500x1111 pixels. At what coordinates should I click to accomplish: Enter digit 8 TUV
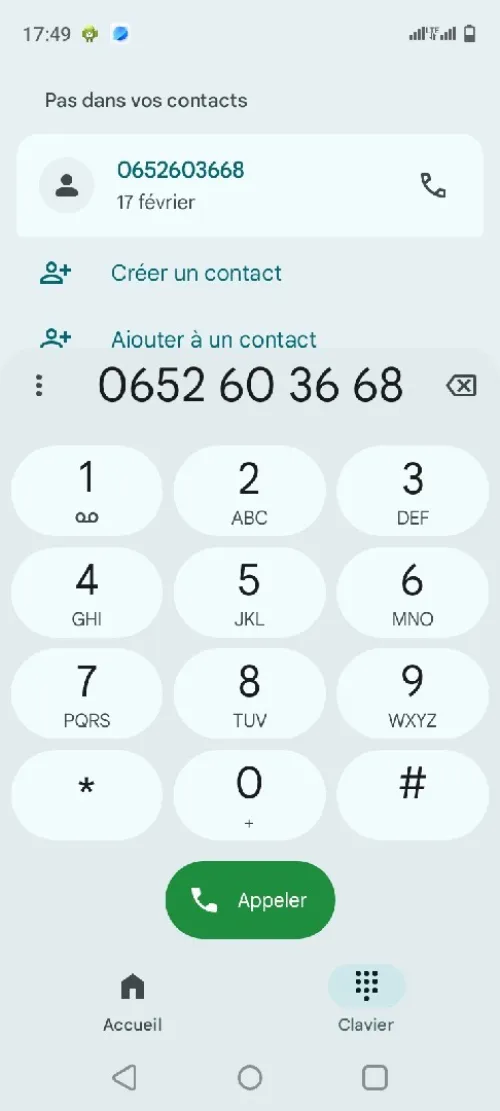[249, 694]
